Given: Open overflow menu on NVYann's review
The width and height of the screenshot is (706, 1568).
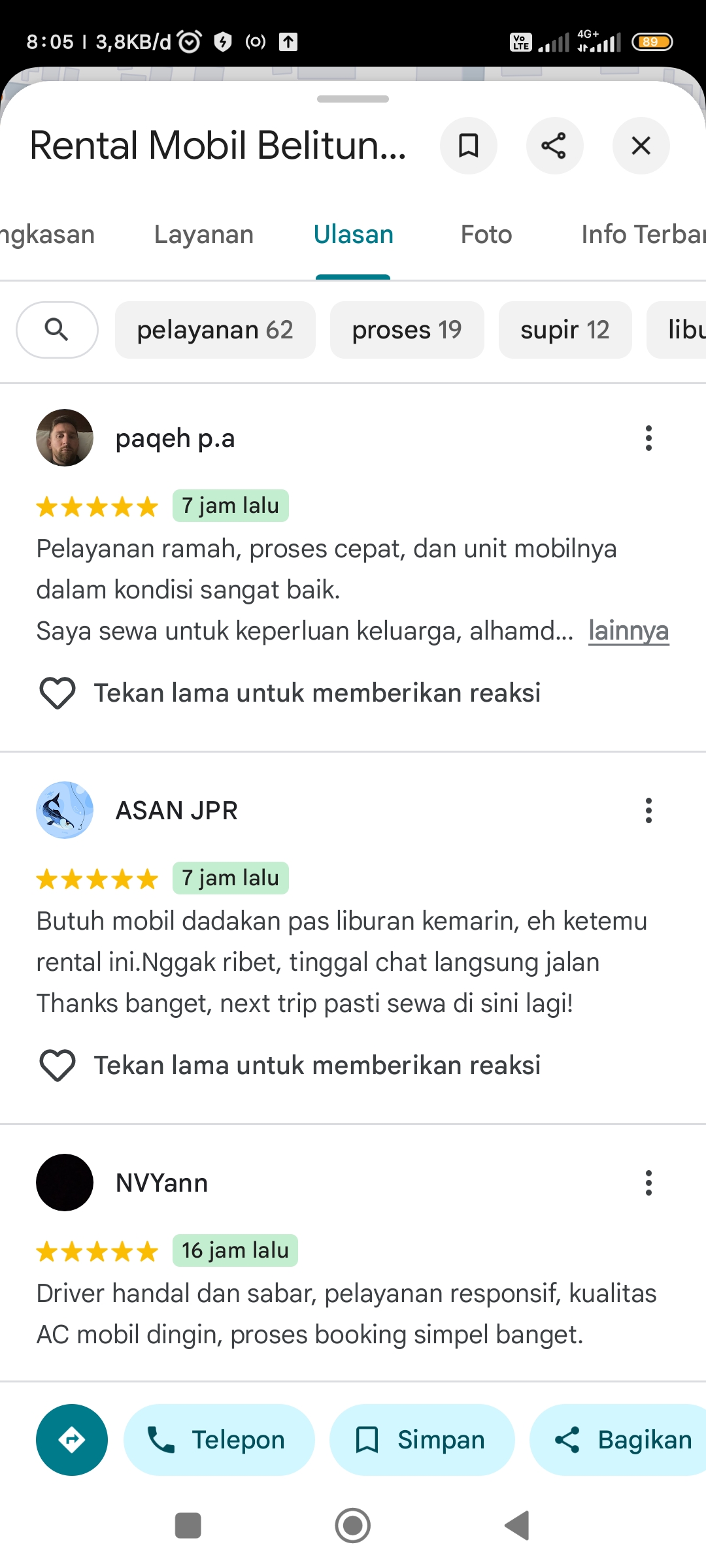Looking at the screenshot, I should click(x=648, y=1183).
